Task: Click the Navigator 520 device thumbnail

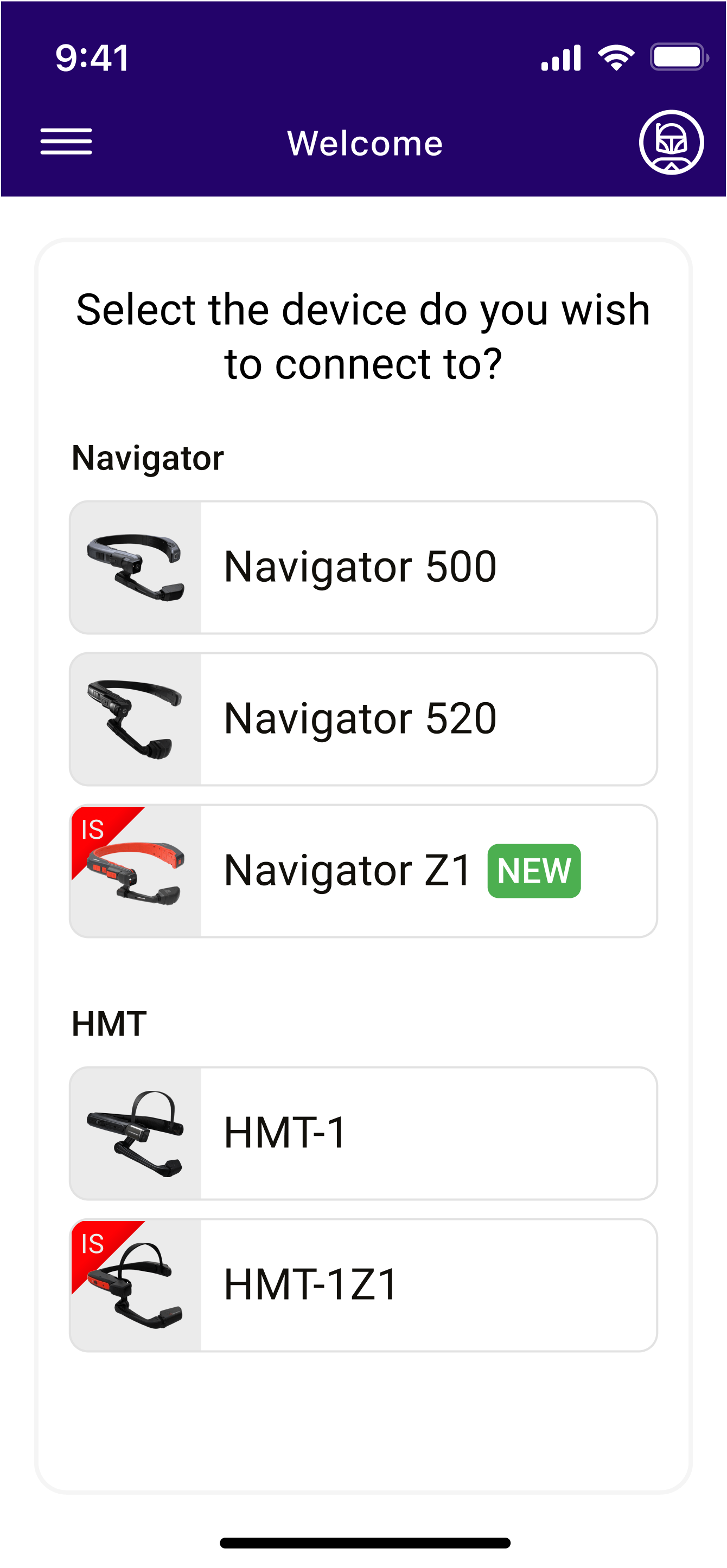Action: click(136, 718)
